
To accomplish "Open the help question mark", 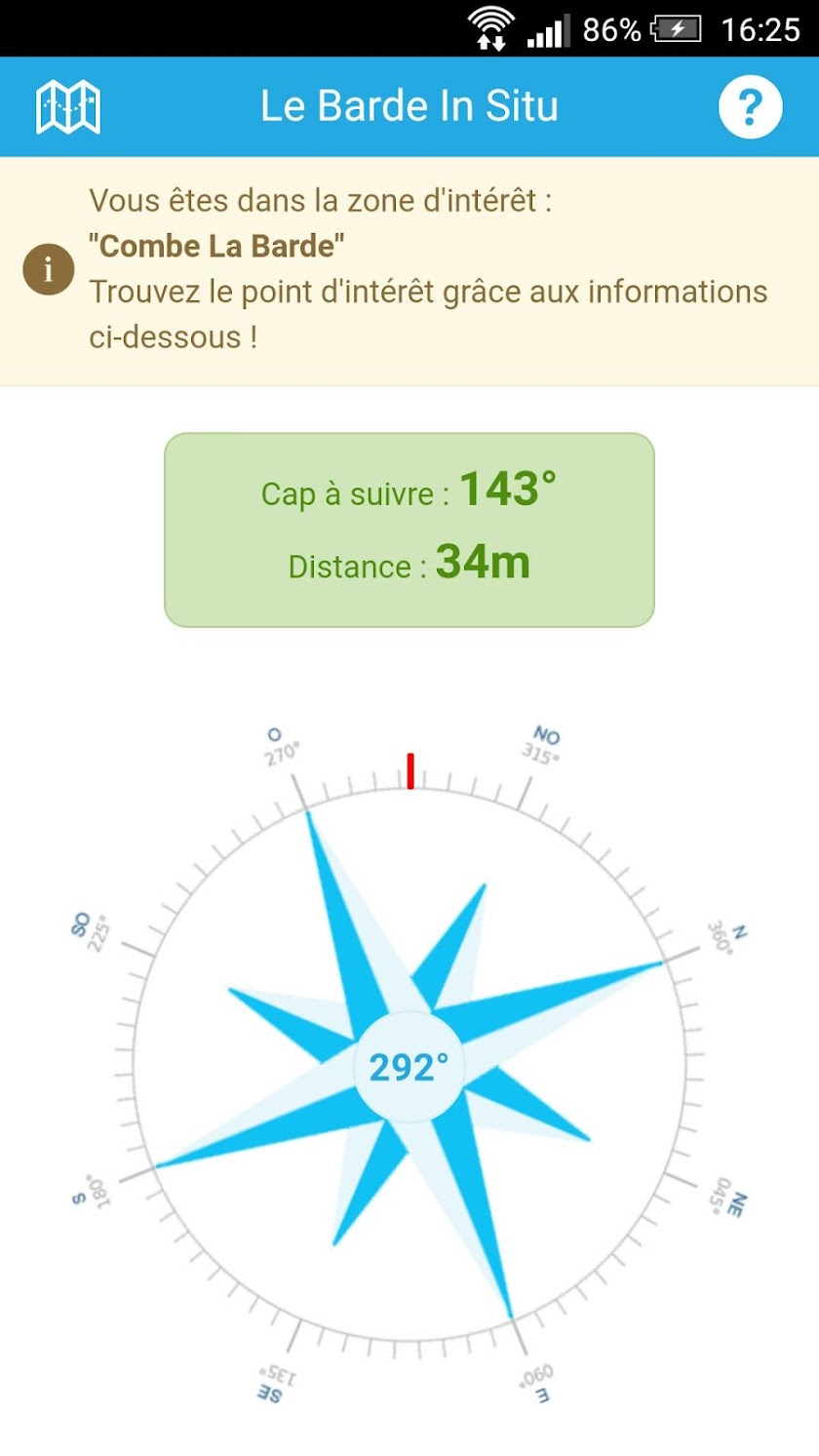I will (x=750, y=106).
